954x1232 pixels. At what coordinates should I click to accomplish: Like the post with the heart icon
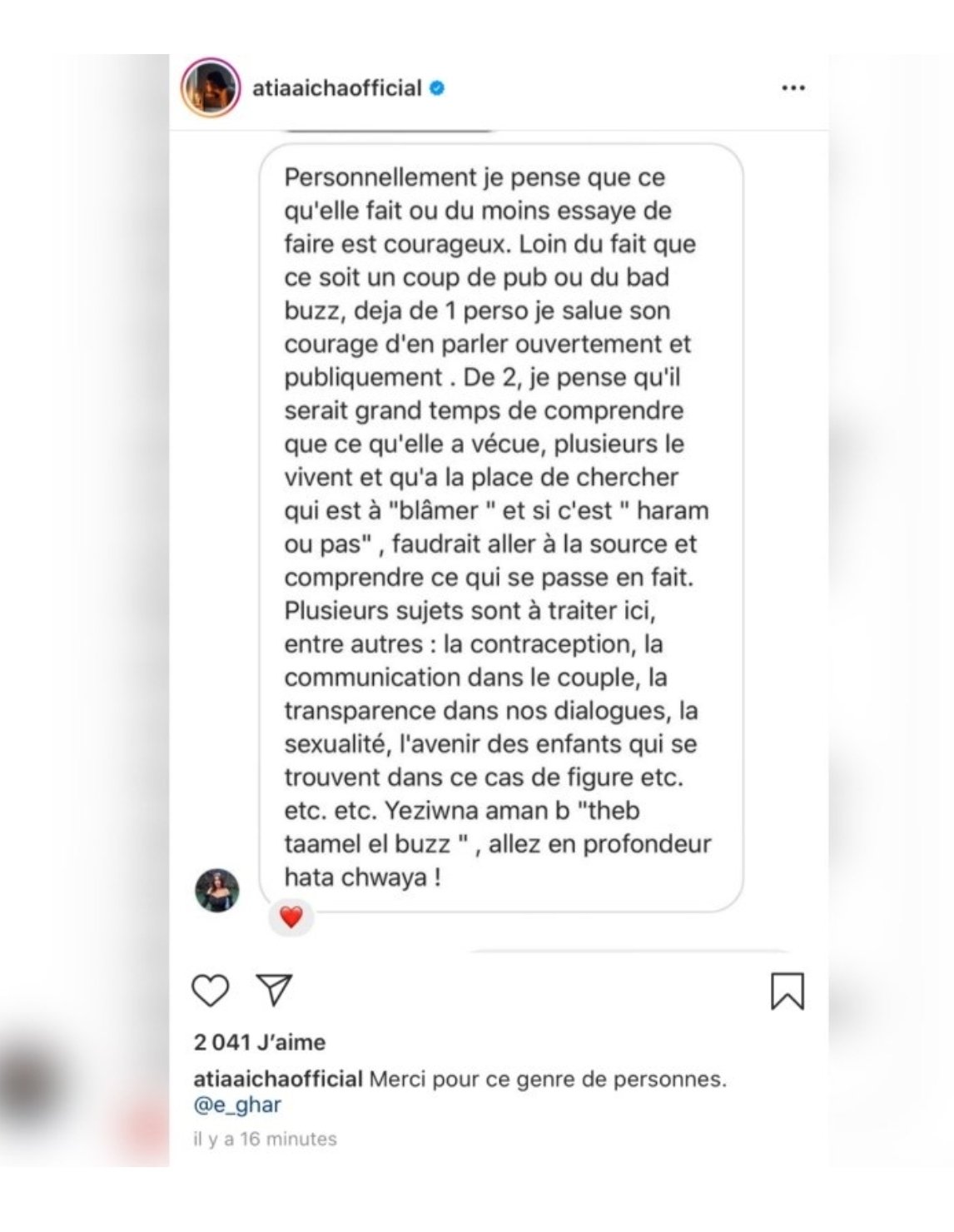pyautogui.click(x=210, y=990)
